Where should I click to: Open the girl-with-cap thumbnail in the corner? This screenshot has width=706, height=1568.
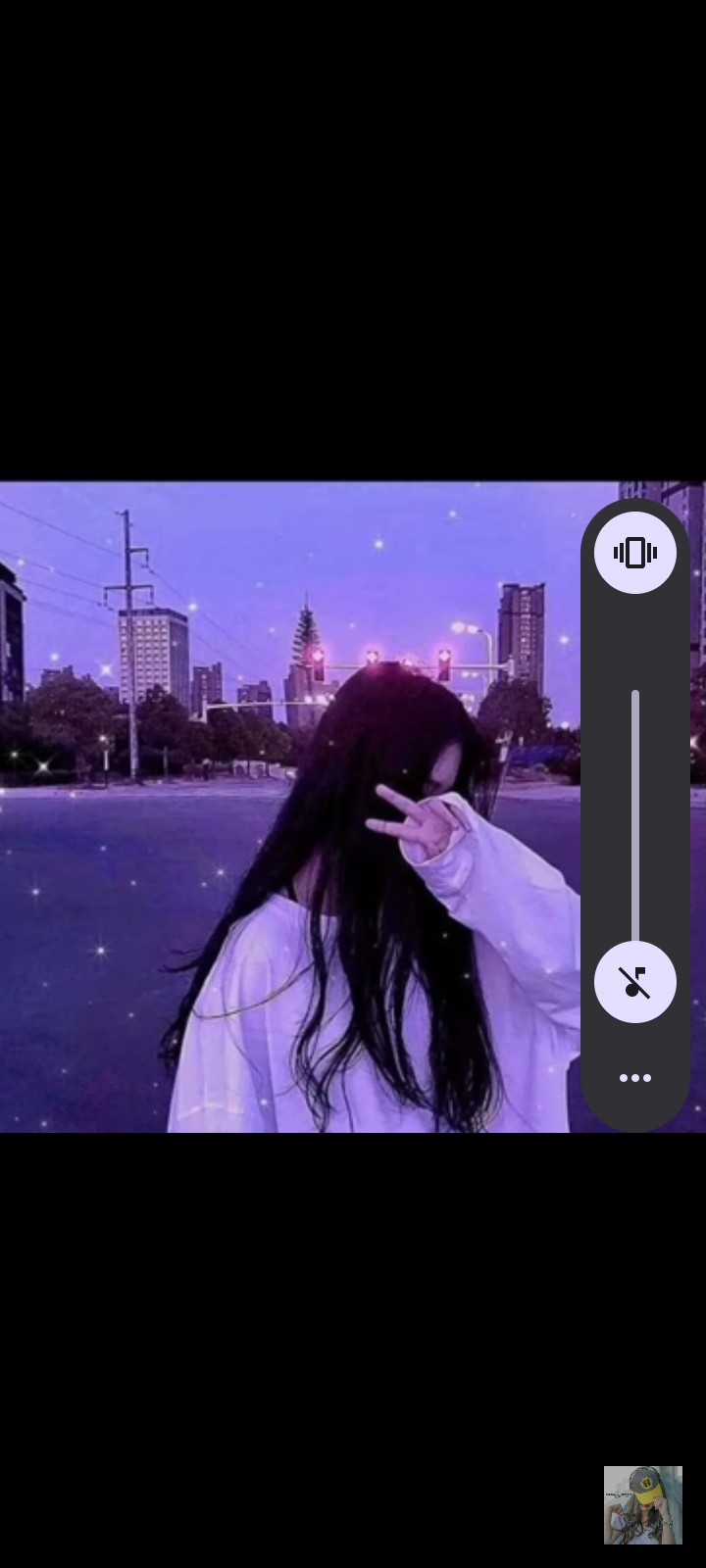coord(642,1505)
